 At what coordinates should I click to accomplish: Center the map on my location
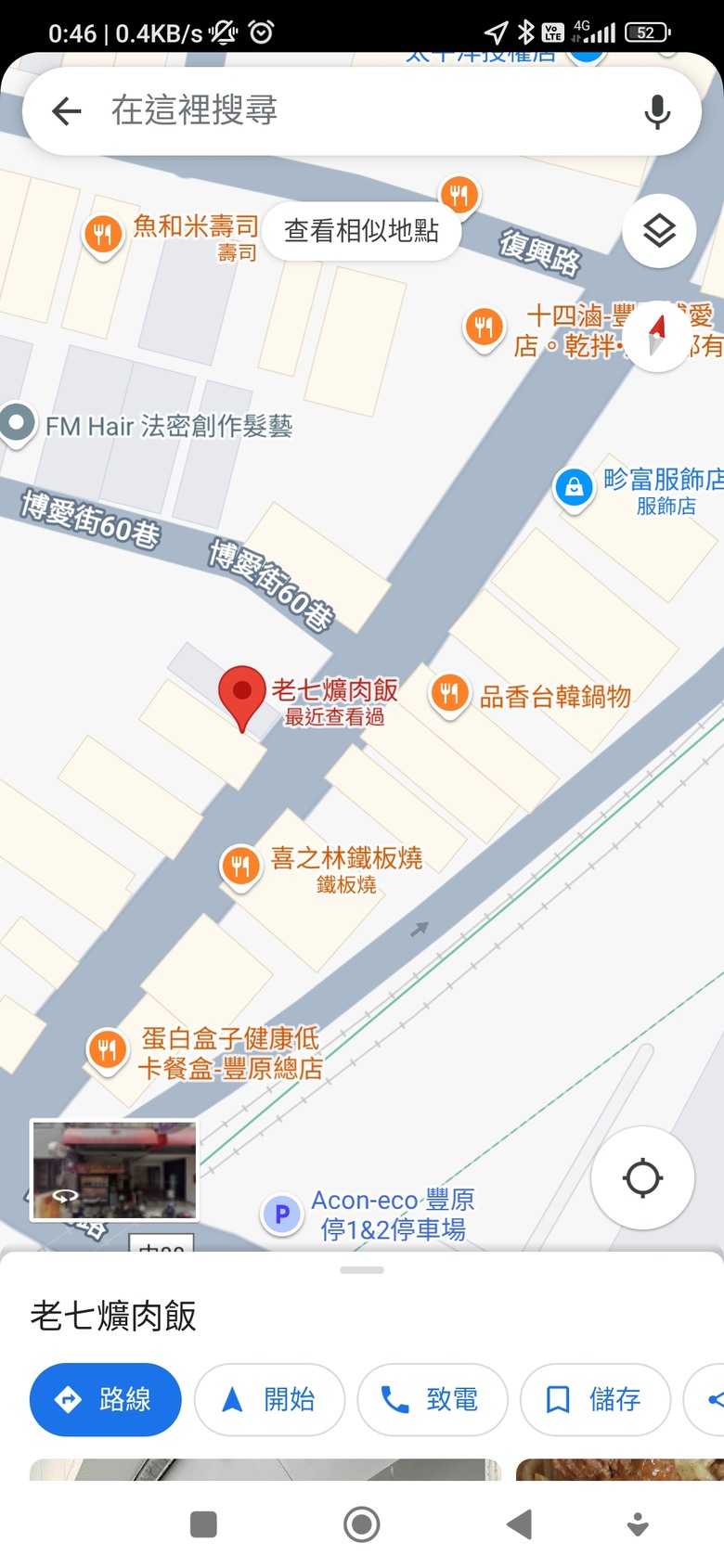642,1178
